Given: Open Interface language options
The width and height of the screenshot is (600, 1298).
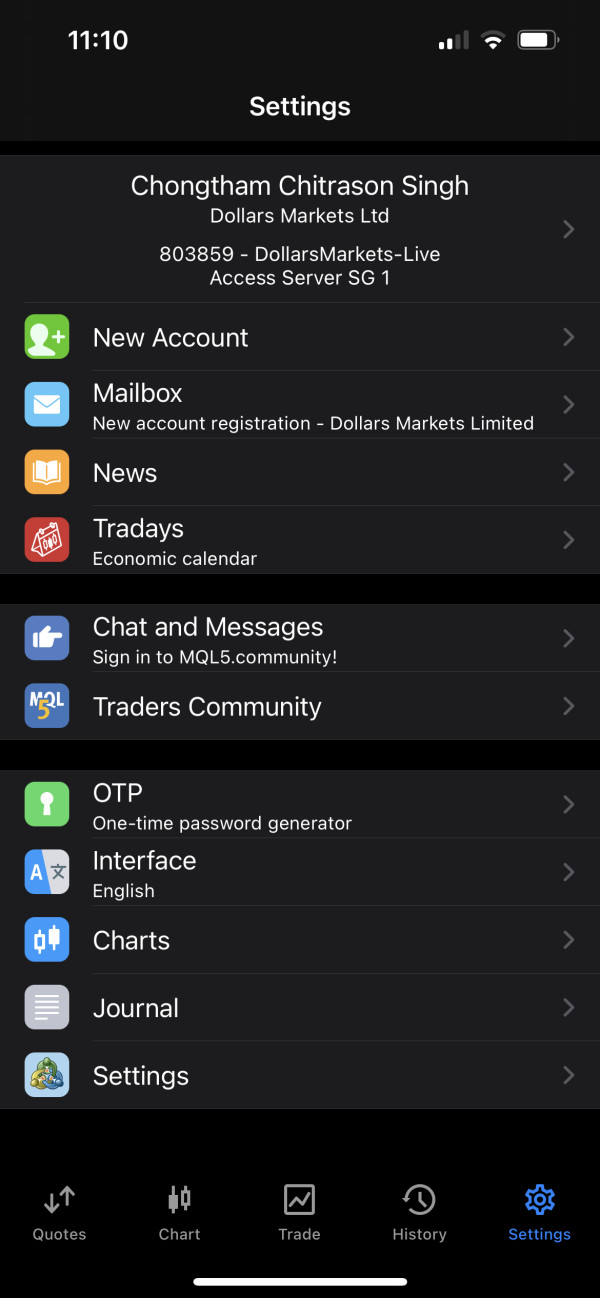Looking at the screenshot, I should pos(300,872).
